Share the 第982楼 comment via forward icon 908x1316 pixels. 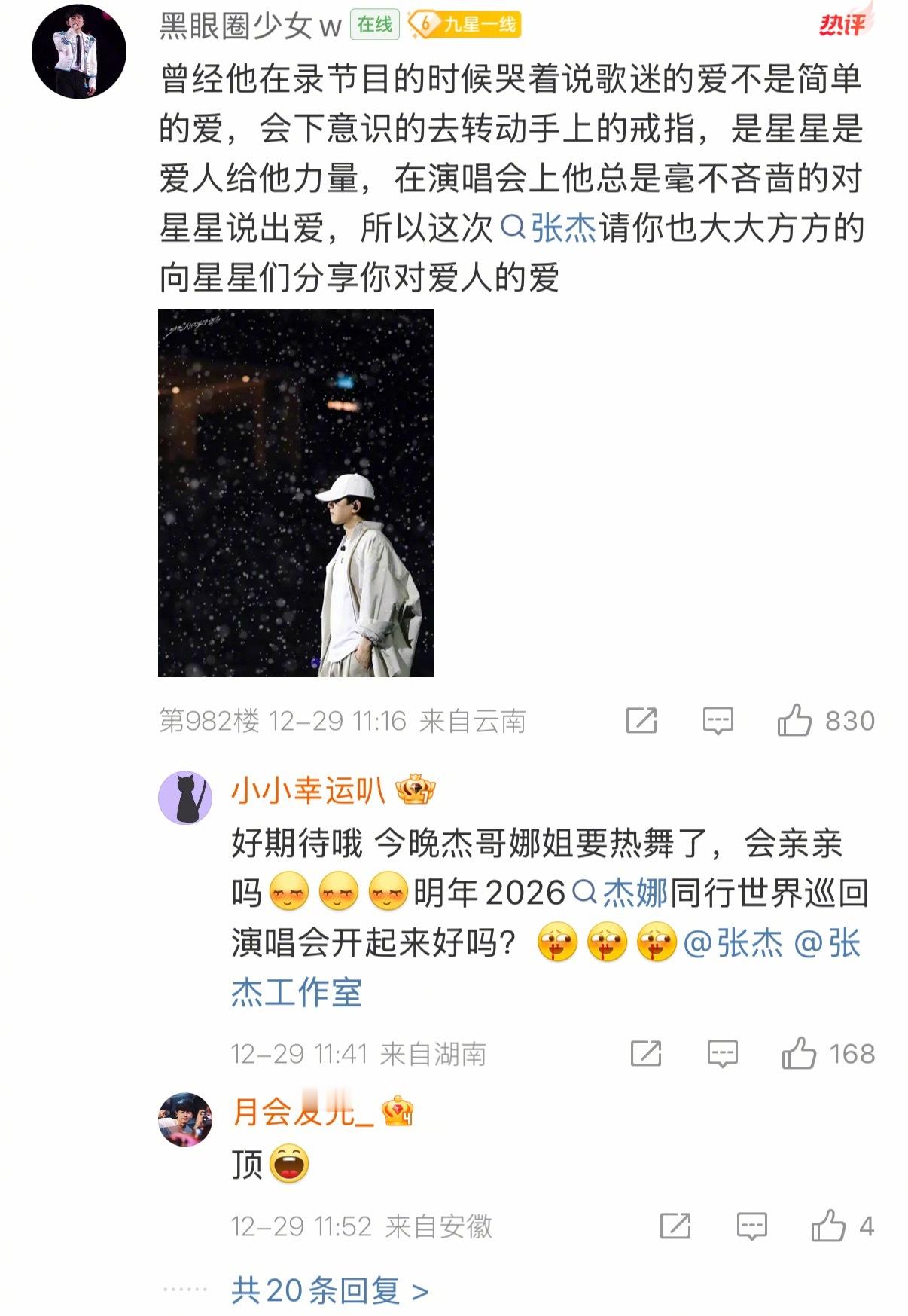pos(641,719)
